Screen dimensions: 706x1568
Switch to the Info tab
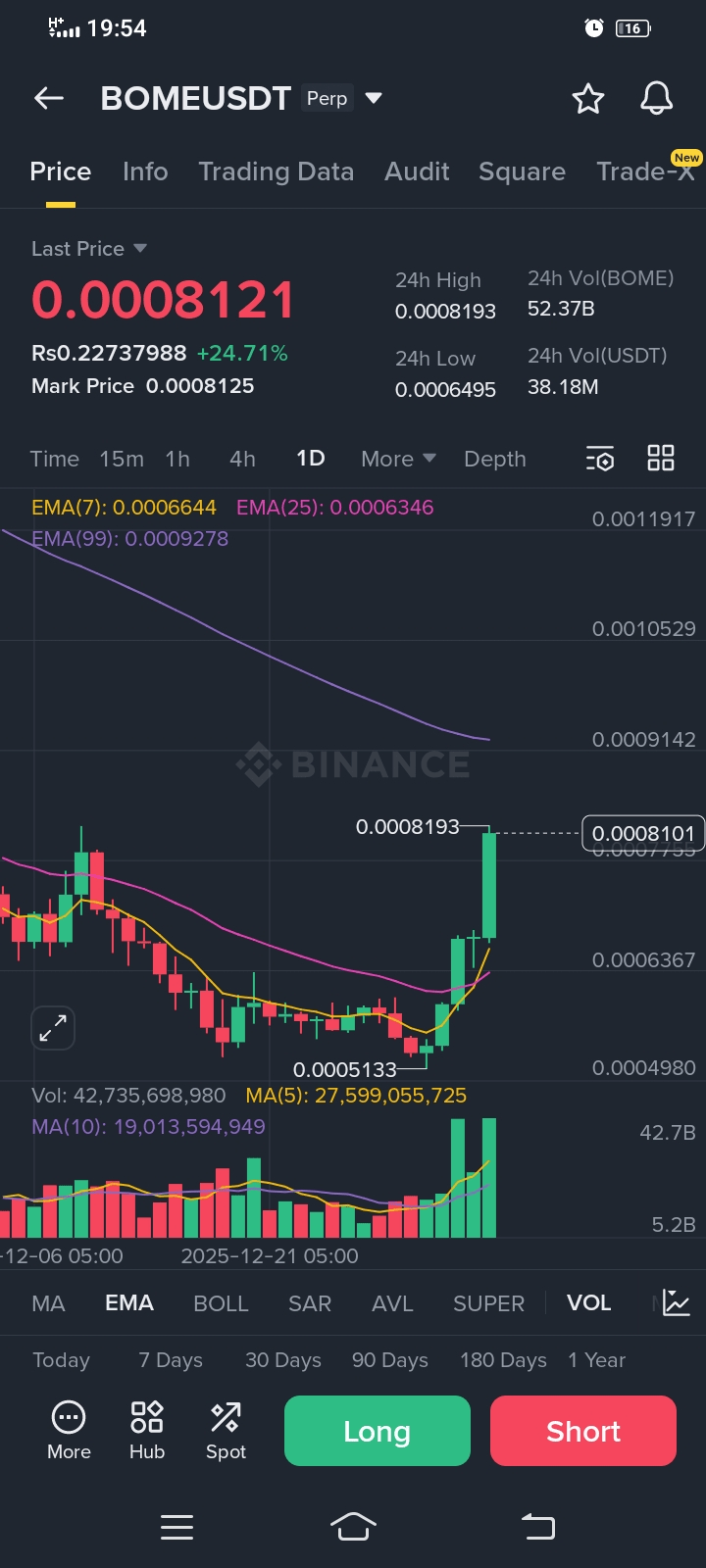[145, 171]
